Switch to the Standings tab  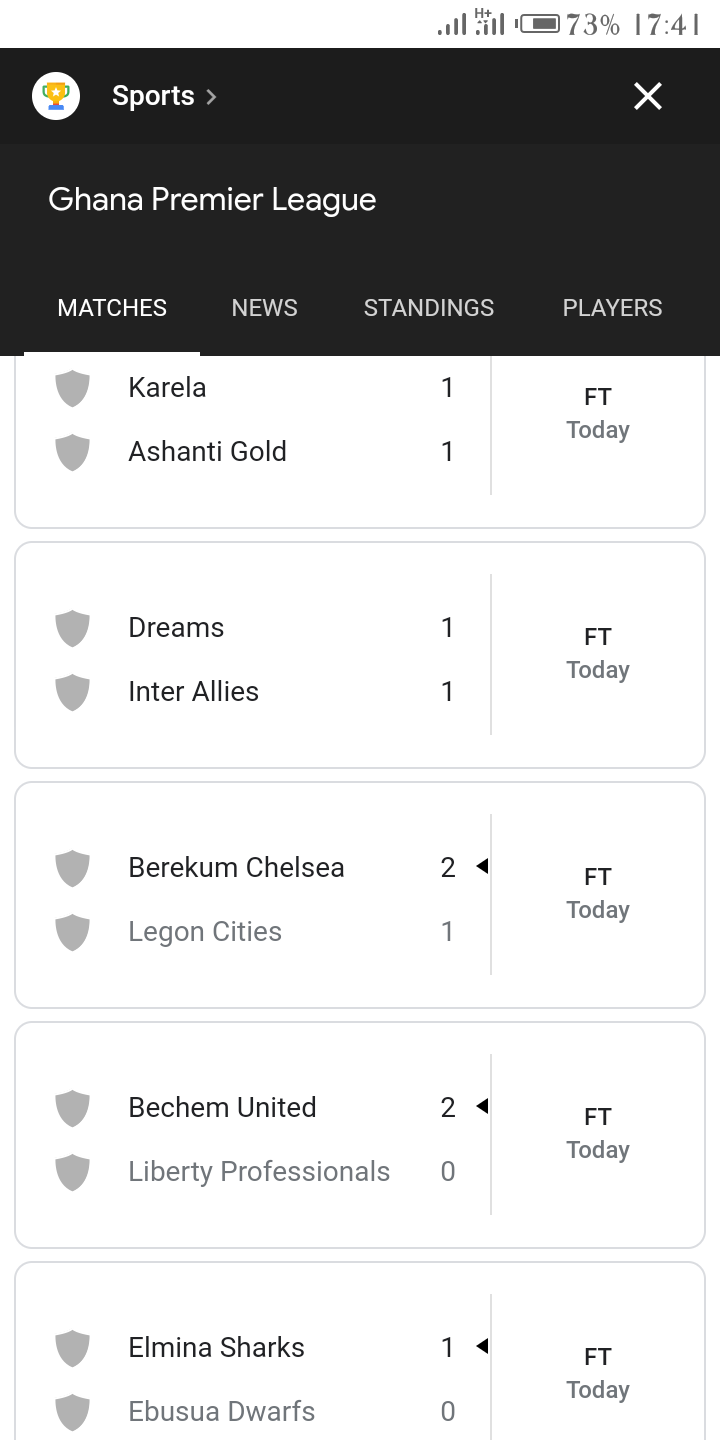429,308
